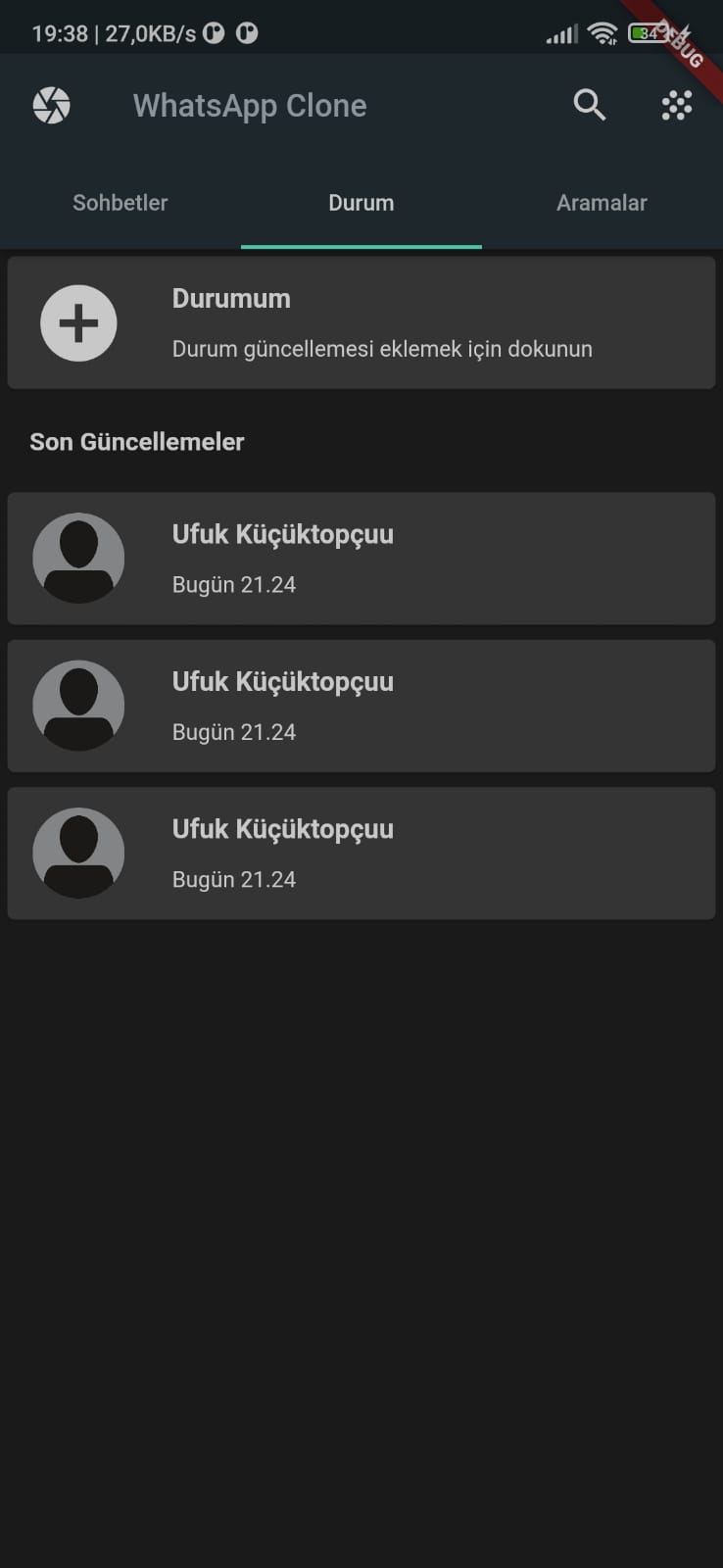Open the camera shutter icon in app bar
Image resolution: width=723 pixels, height=1568 pixels.
pyautogui.click(x=52, y=105)
